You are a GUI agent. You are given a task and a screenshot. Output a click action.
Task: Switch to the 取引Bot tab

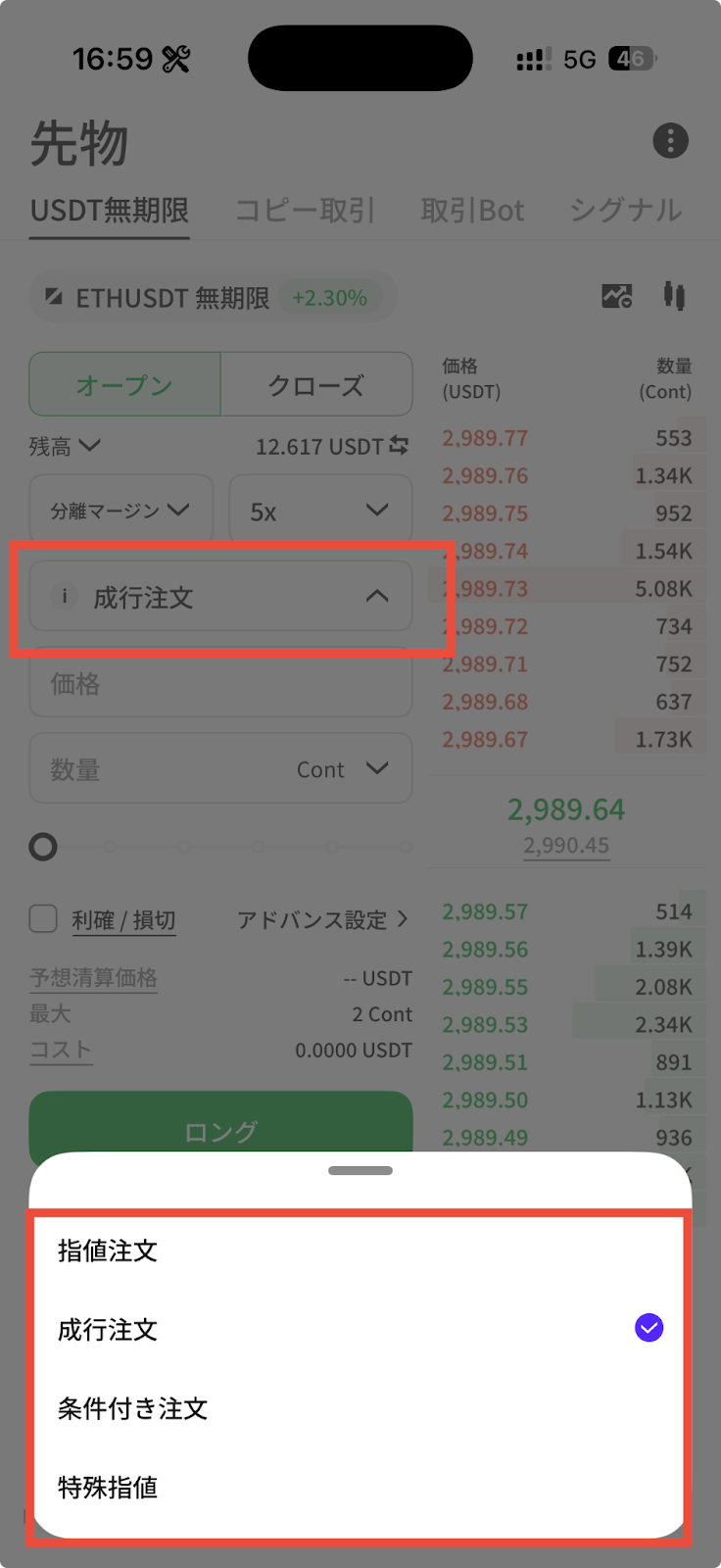472,211
